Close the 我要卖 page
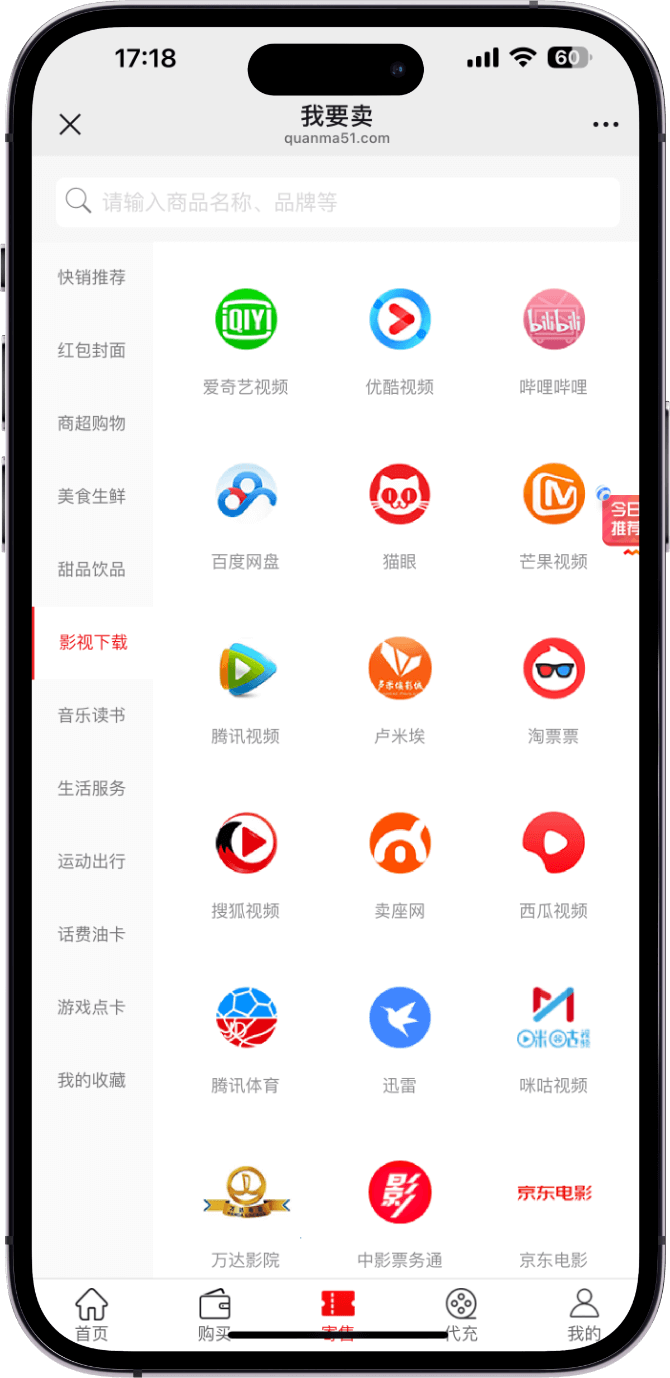Screen dimensions: 670x1378 [70, 125]
